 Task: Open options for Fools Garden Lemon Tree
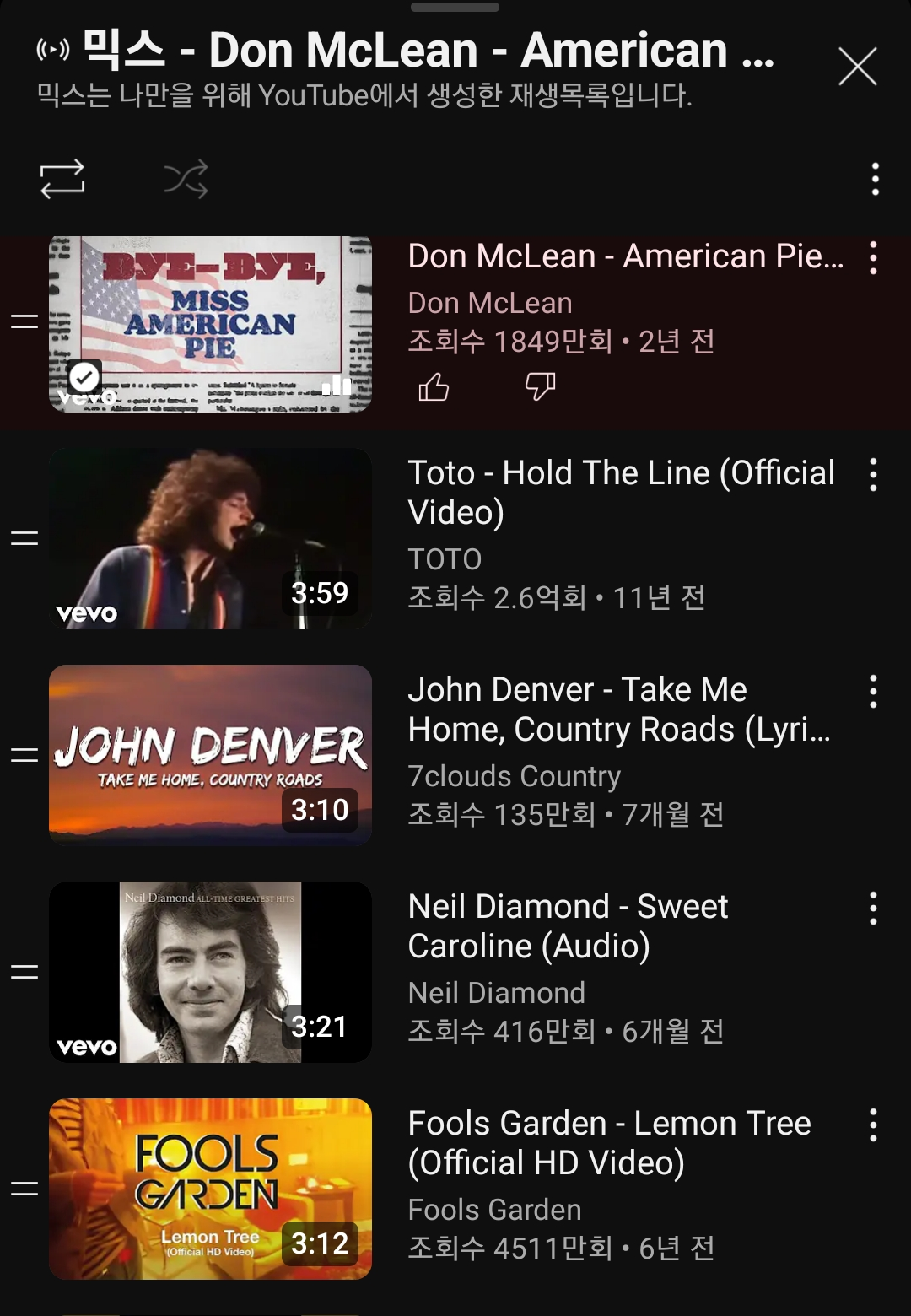pos(873,1125)
